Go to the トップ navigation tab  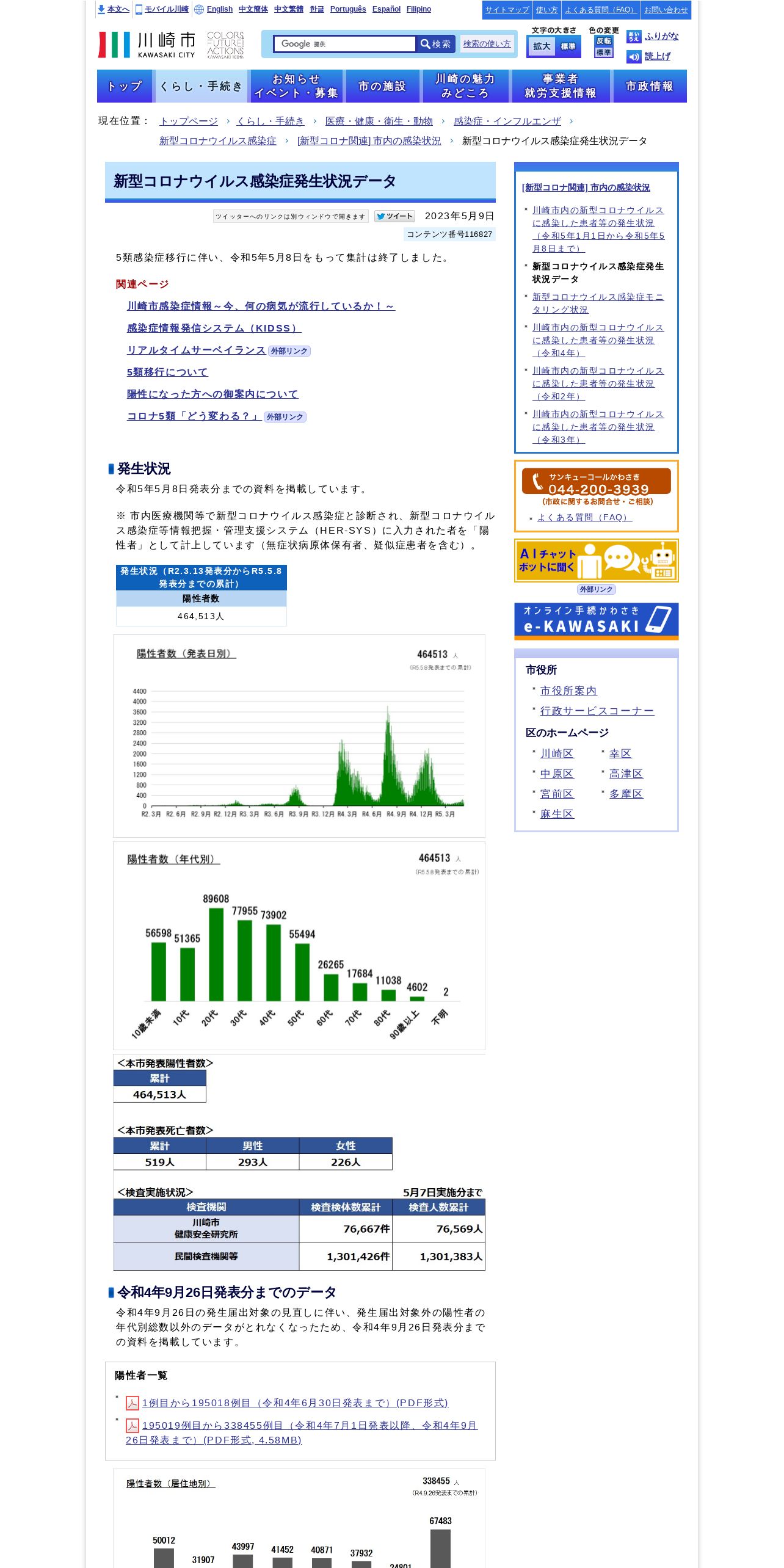[125, 86]
